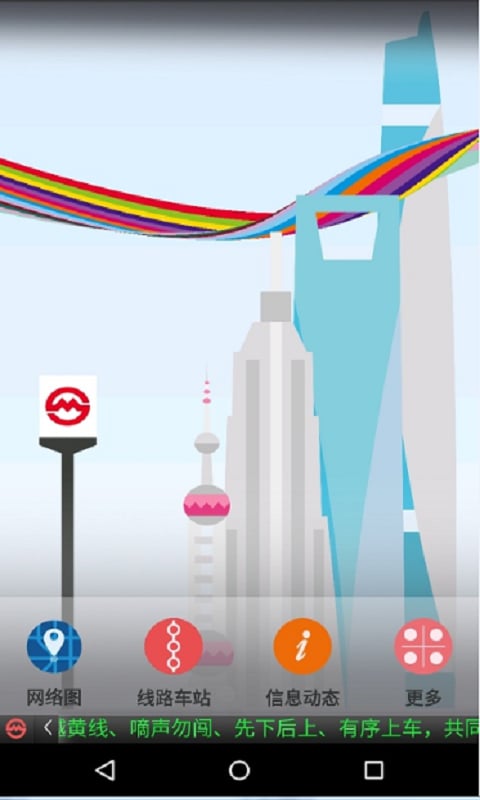480x800 pixels.
Task: Collapse the scrolling notice ticker arrow
Action: [47, 728]
